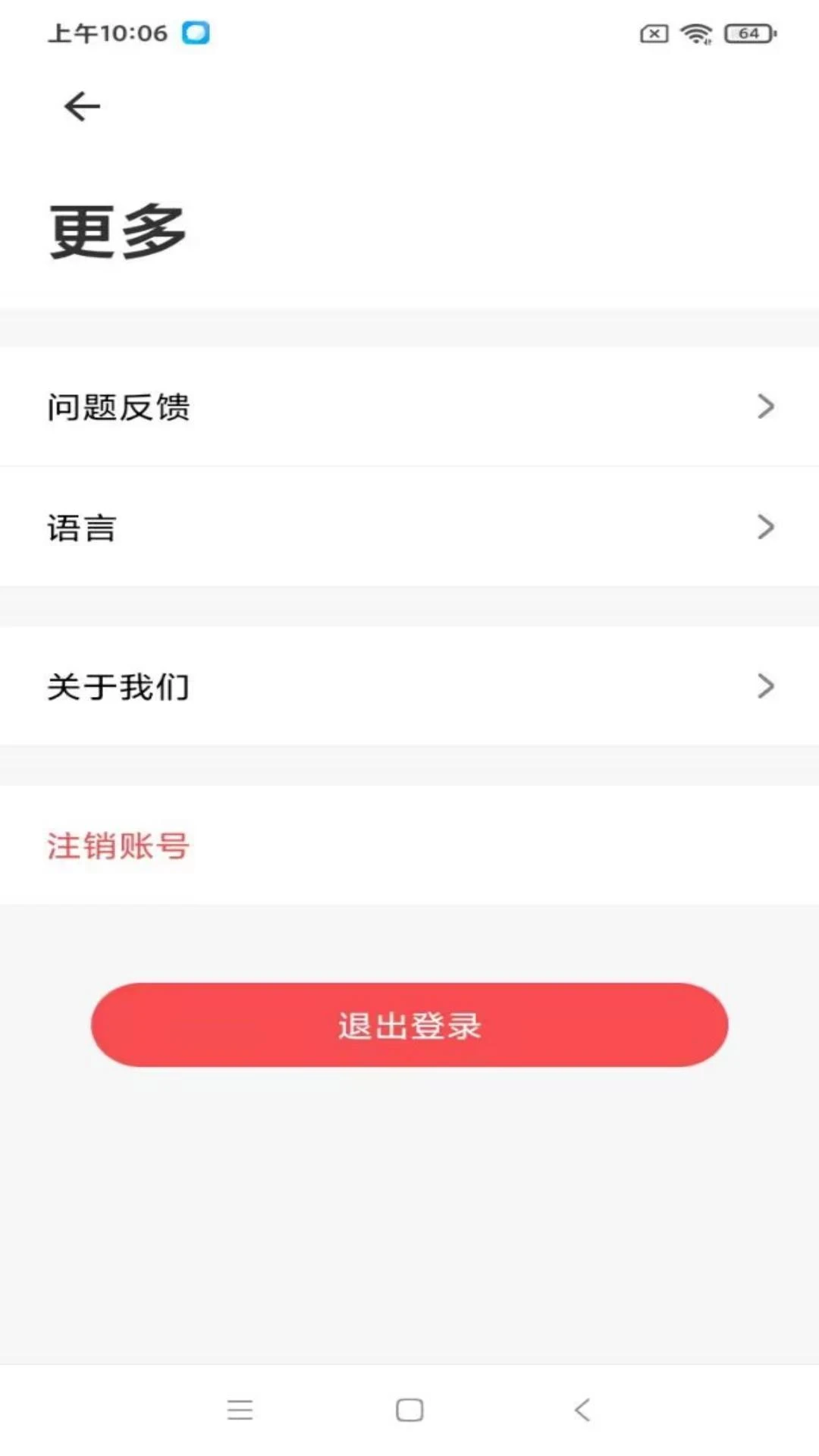The height and width of the screenshot is (1456, 819).
Task: Open the 问题反馈 feedback page
Action: 303,407
